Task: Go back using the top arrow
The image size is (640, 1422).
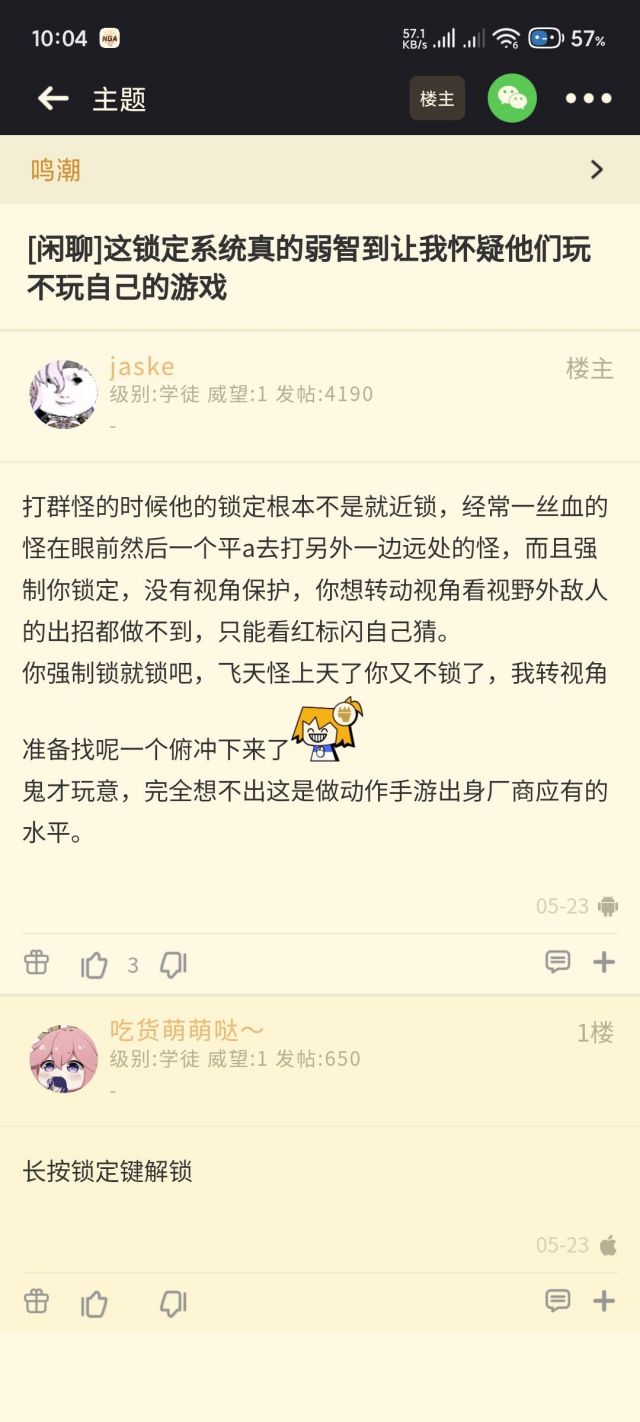Action: pos(53,98)
